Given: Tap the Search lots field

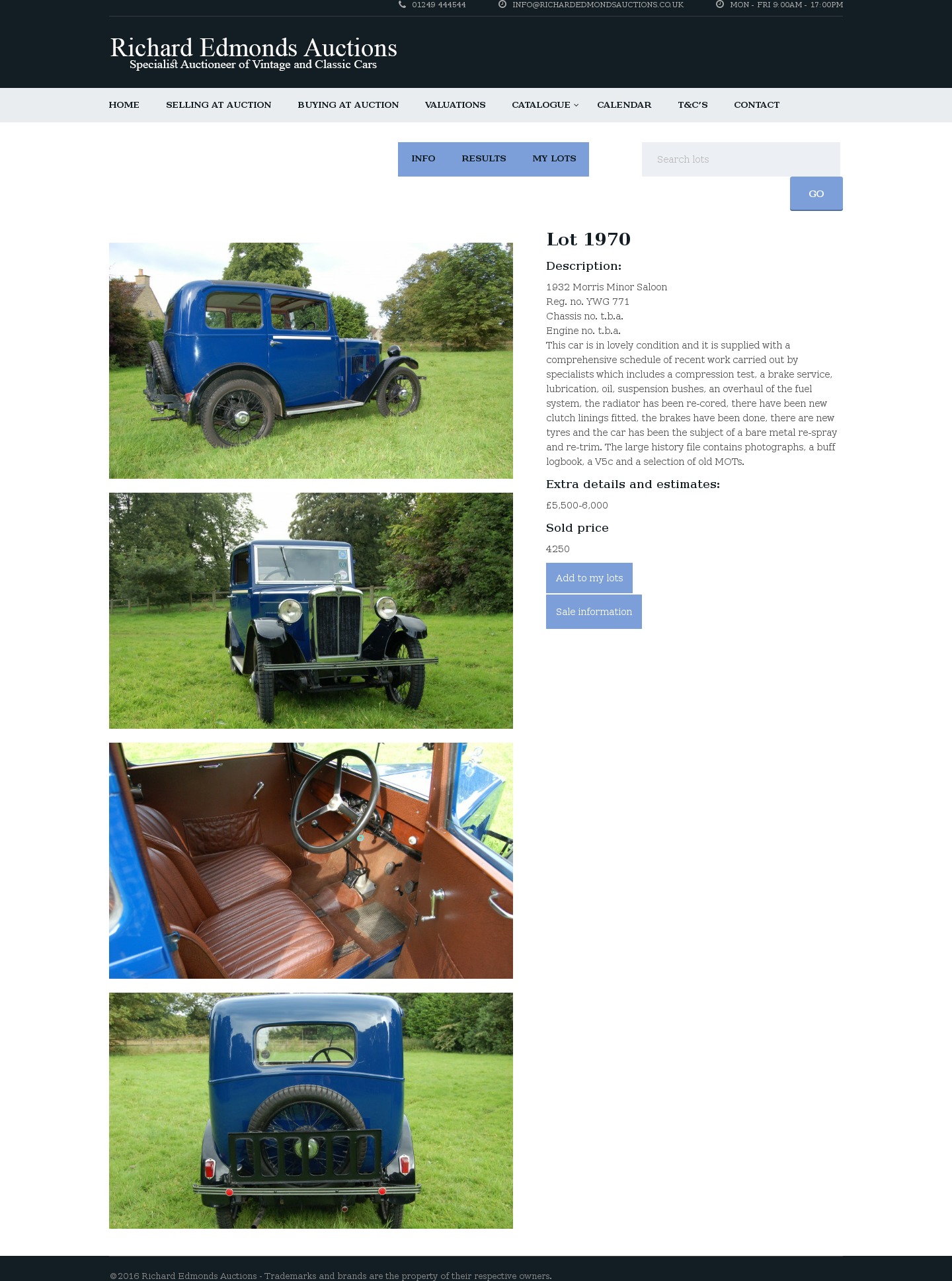Looking at the screenshot, I should coord(740,159).
